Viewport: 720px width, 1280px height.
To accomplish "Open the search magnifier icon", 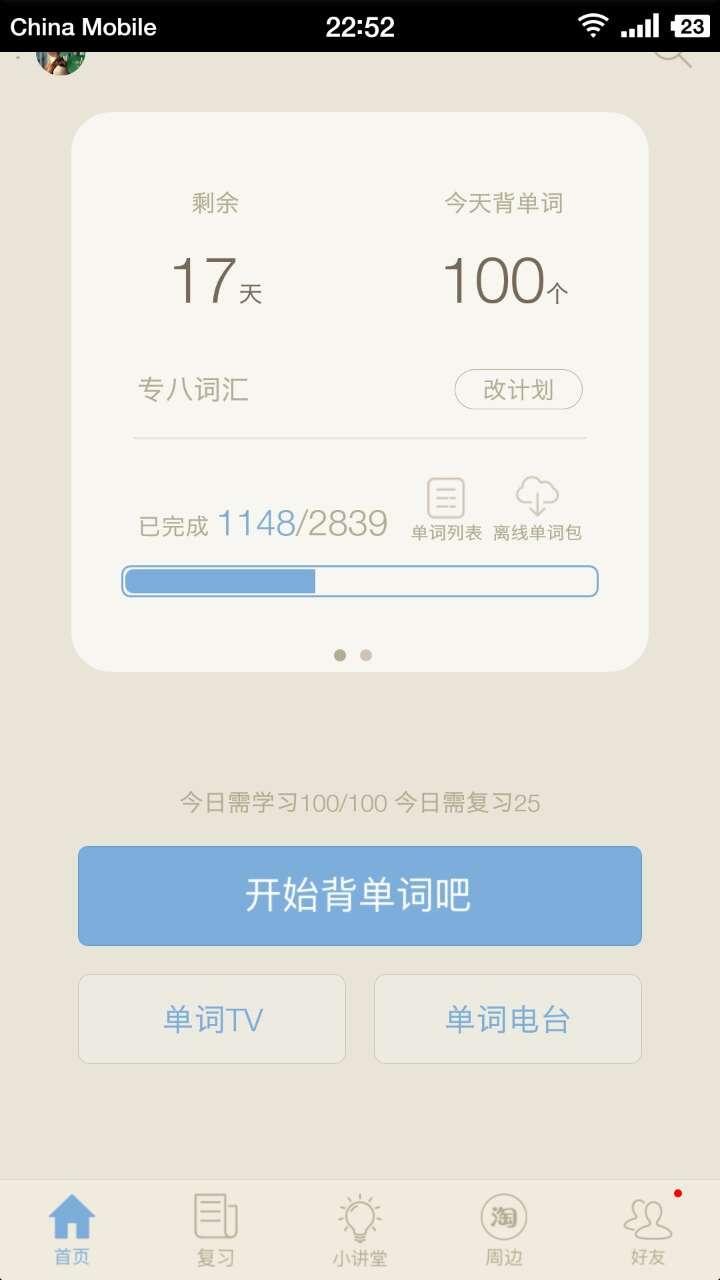I will tap(672, 57).
